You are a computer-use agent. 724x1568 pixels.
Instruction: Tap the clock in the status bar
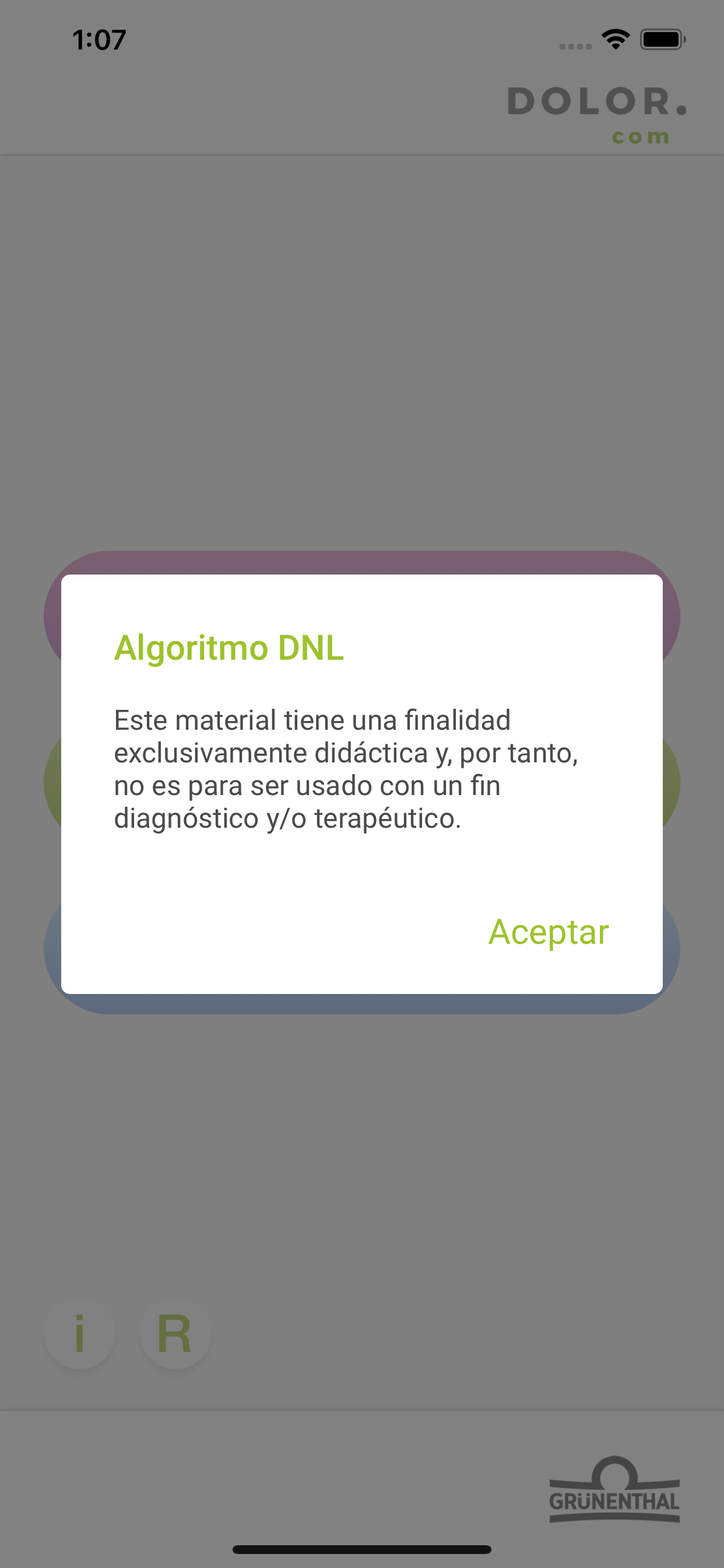99,40
